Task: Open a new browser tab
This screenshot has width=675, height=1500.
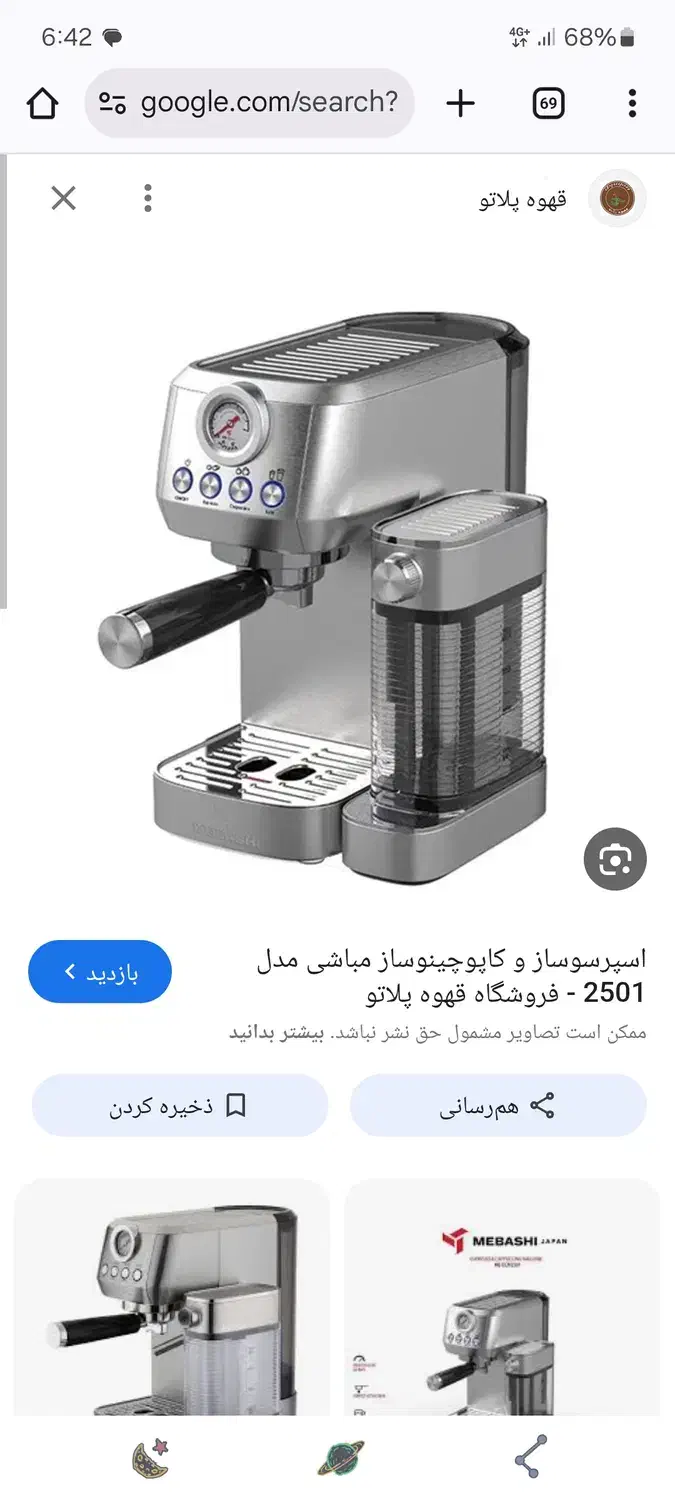Action: (460, 103)
